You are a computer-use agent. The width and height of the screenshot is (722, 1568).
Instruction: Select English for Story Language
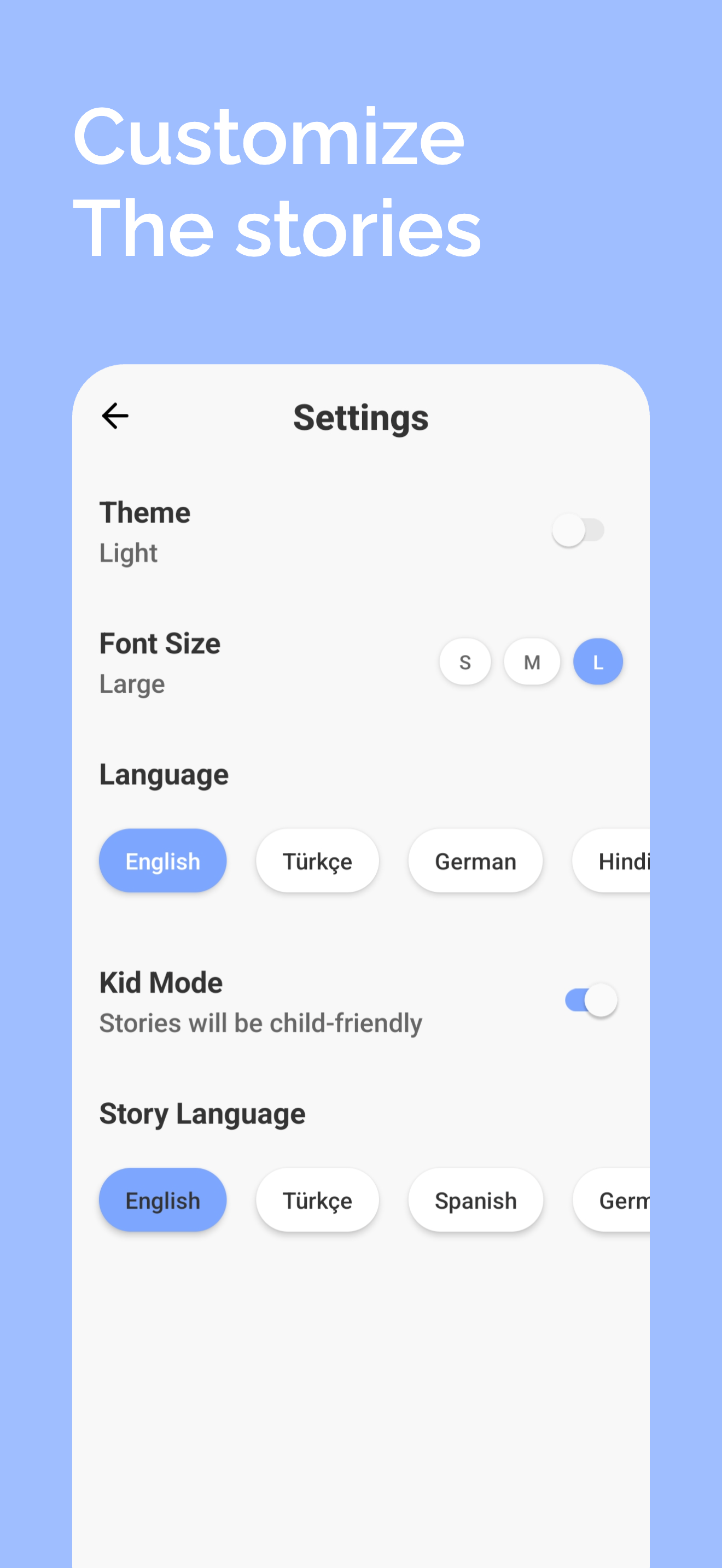(x=162, y=1199)
